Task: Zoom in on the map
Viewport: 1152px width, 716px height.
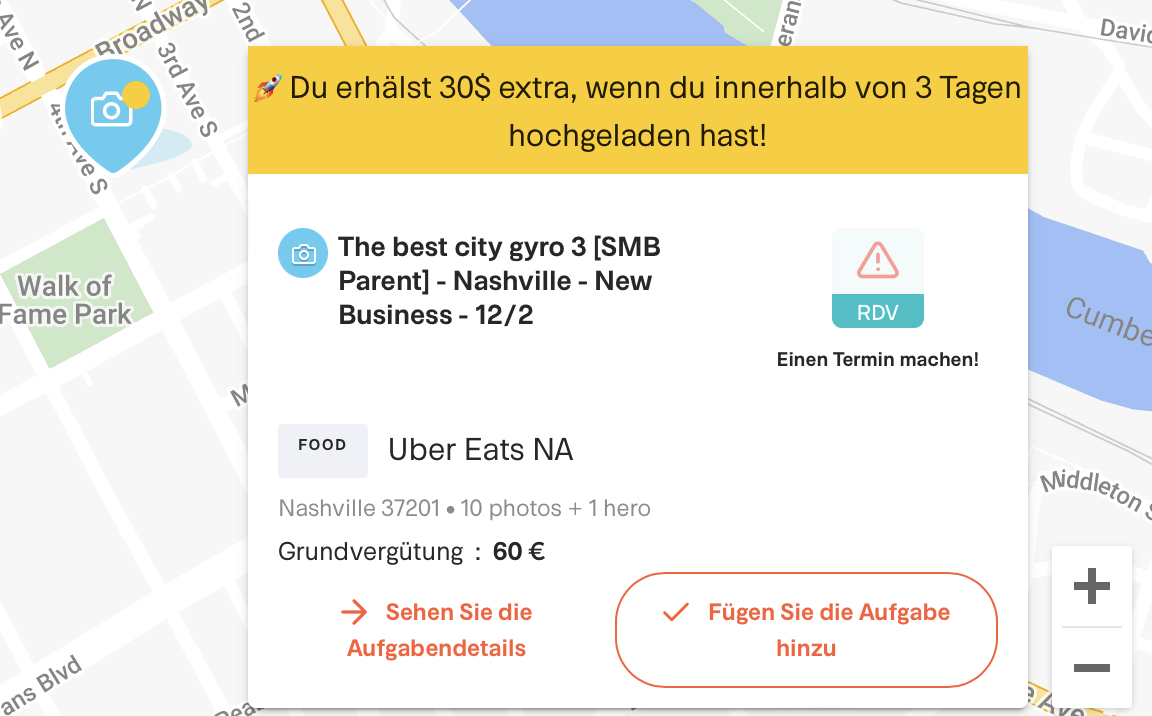Action: 1091,586
